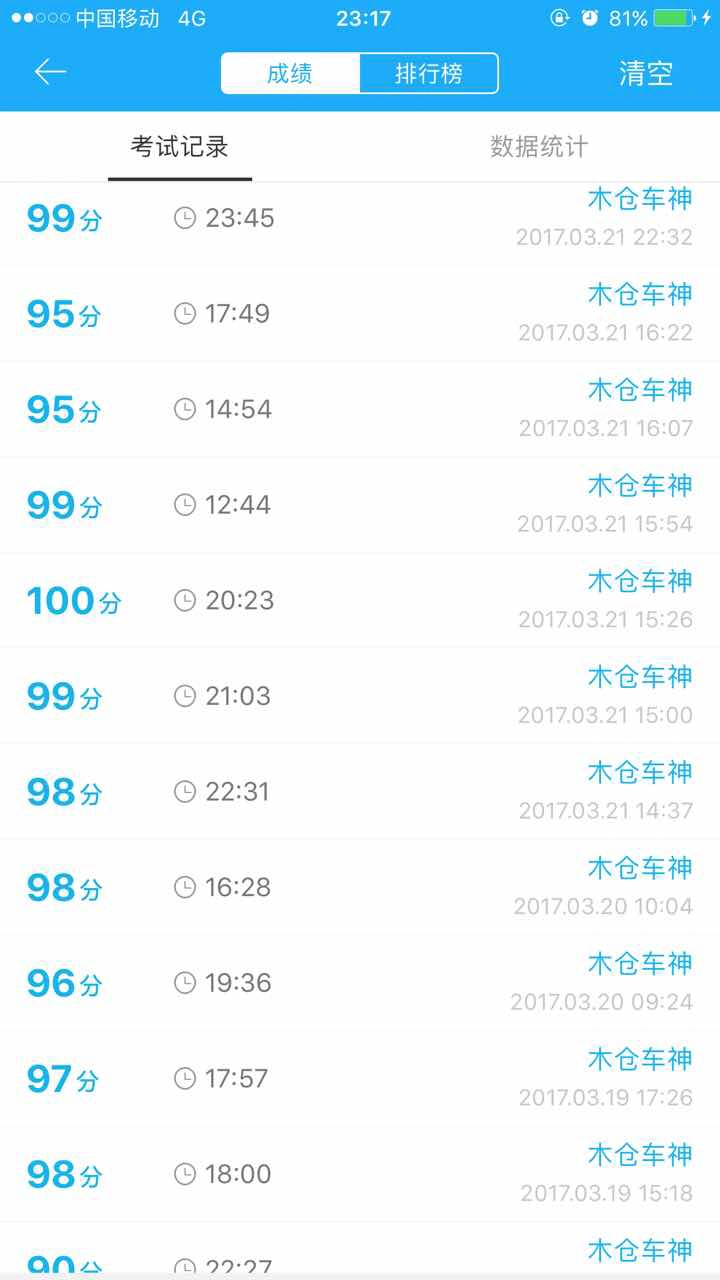Select the 成绩 segment
Image resolution: width=720 pixels, height=1280 pixels.
(290, 73)
